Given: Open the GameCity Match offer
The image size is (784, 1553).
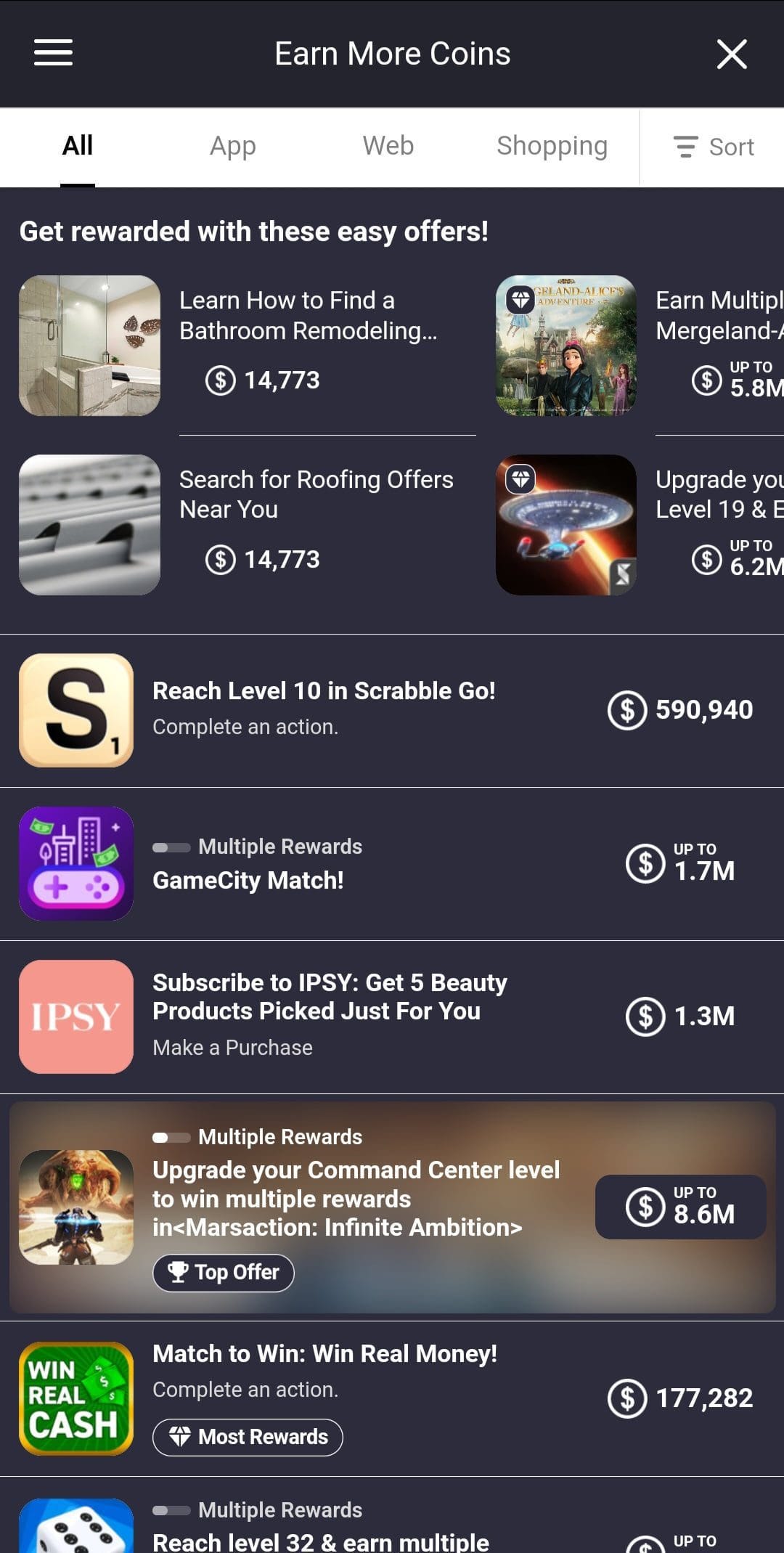Looking at the screenshot, I should tap(392, 864).
